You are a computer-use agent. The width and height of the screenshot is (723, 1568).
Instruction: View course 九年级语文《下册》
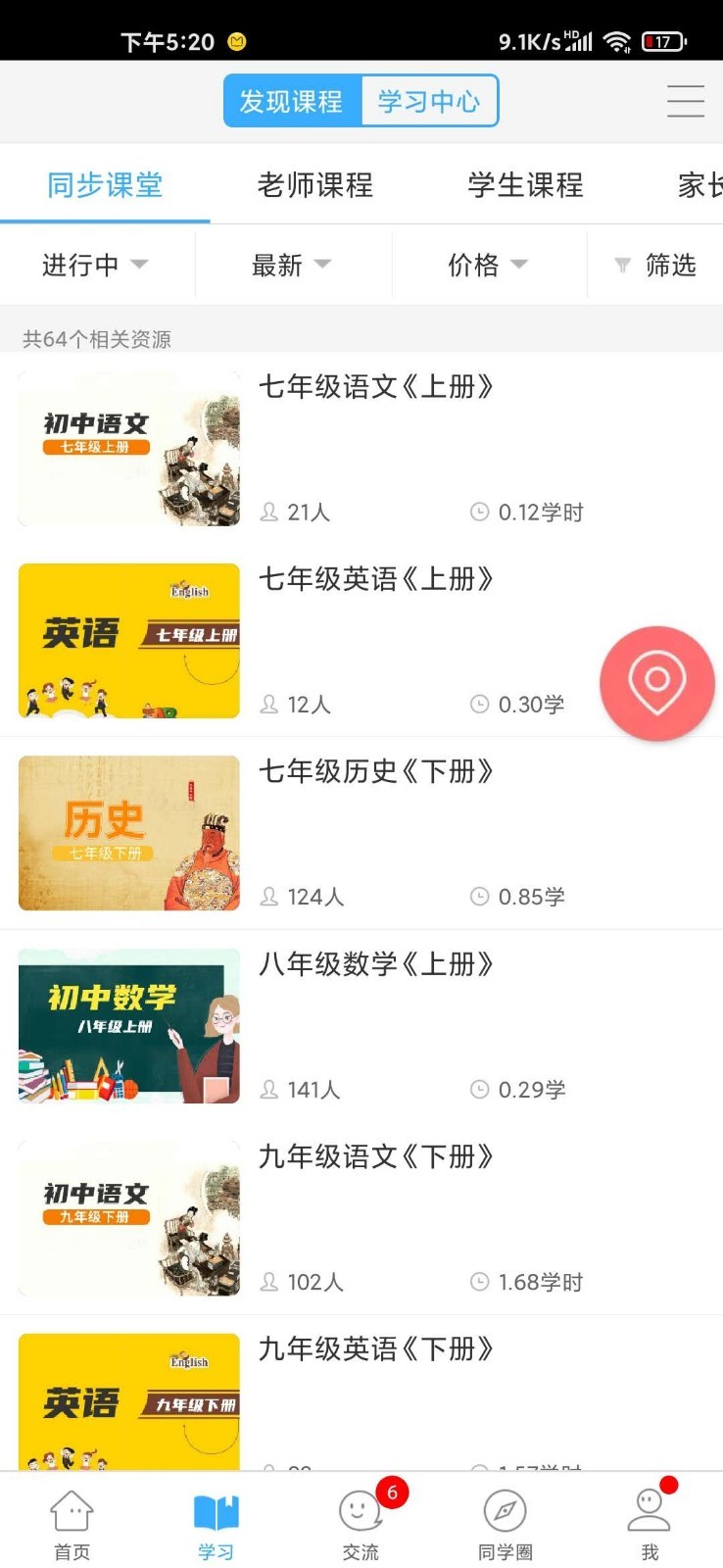[375, 1156]
